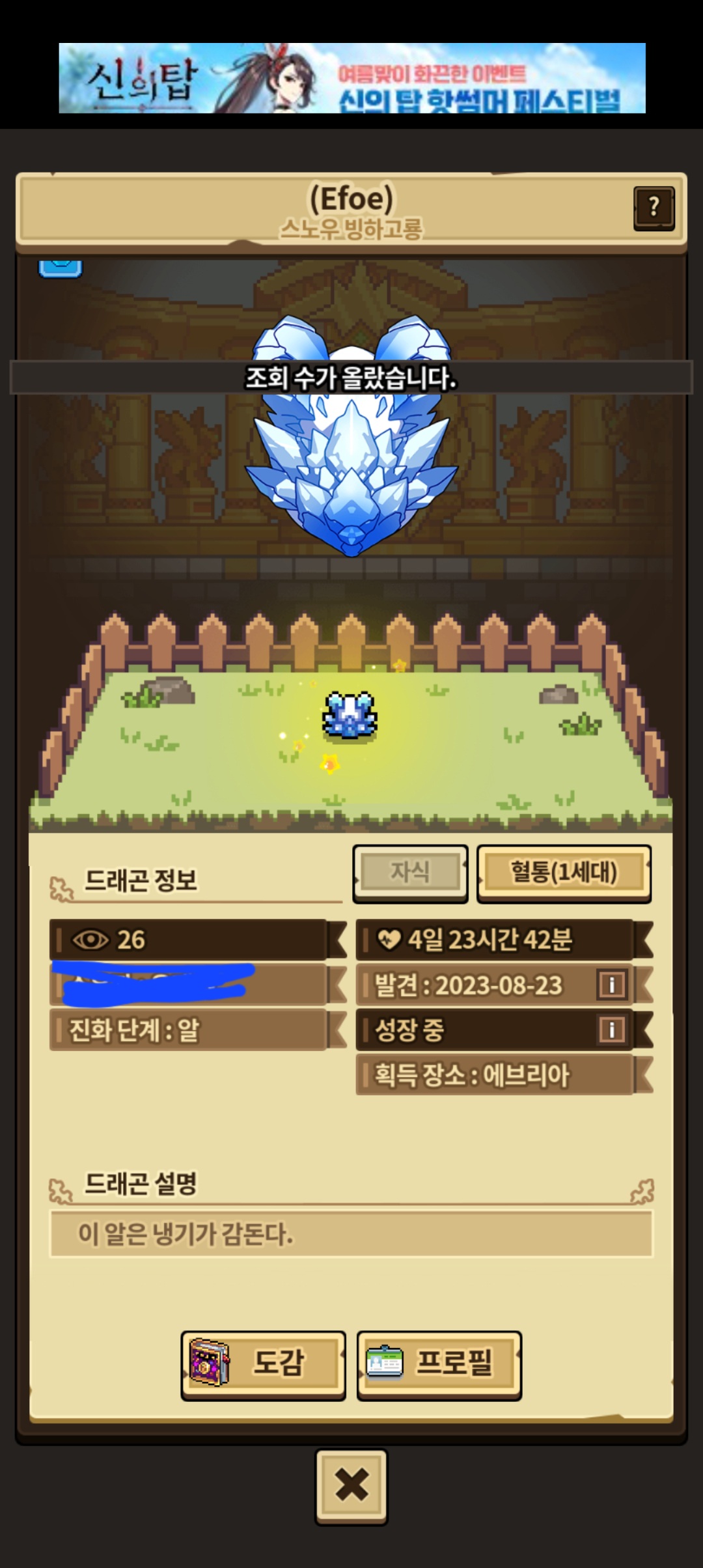This screenshot has height=1568, width=703.
Task: Show info for 성장 중 status
Action: coord(611,1029)
